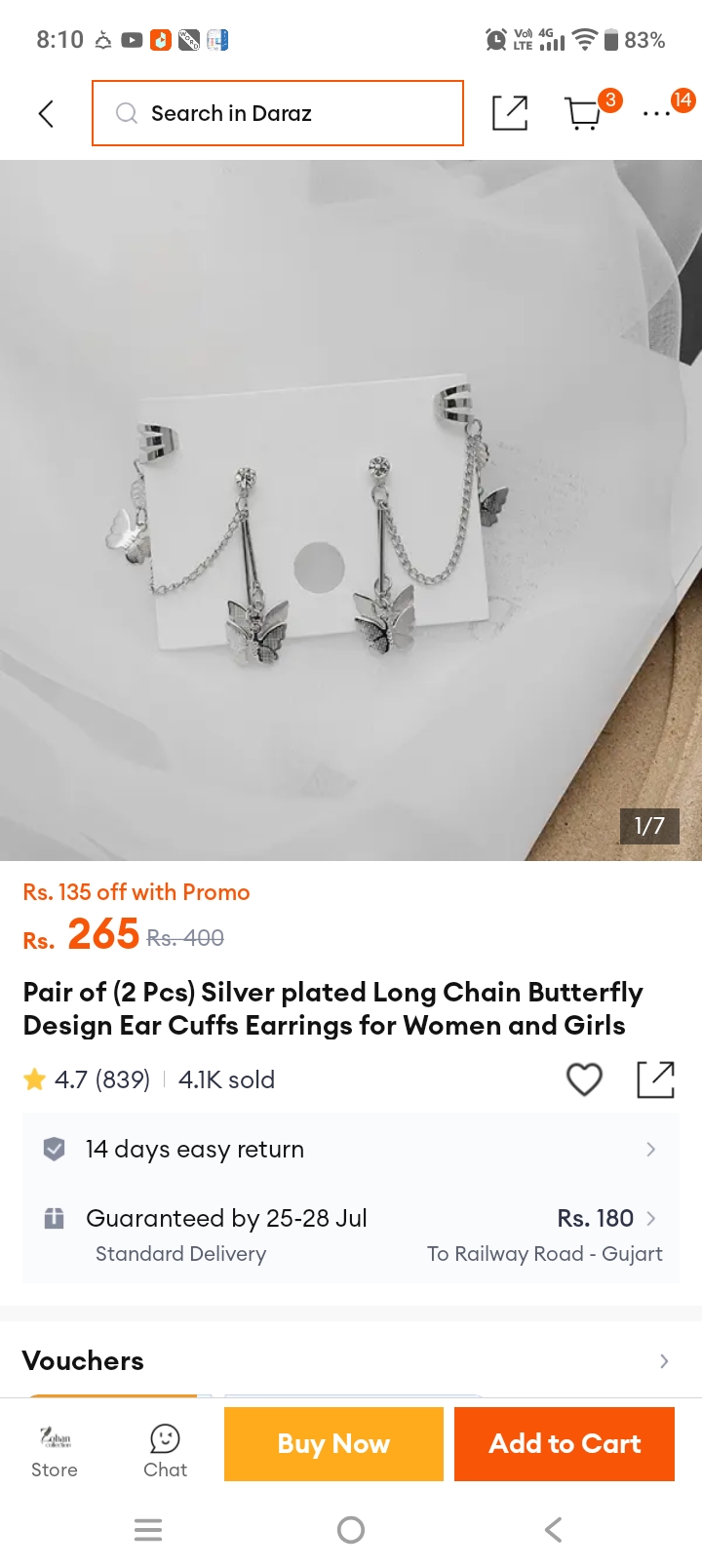This screenshot has width=702, height=1568.
Task: Share product via the top bar icon
Action: pos(510,113)
